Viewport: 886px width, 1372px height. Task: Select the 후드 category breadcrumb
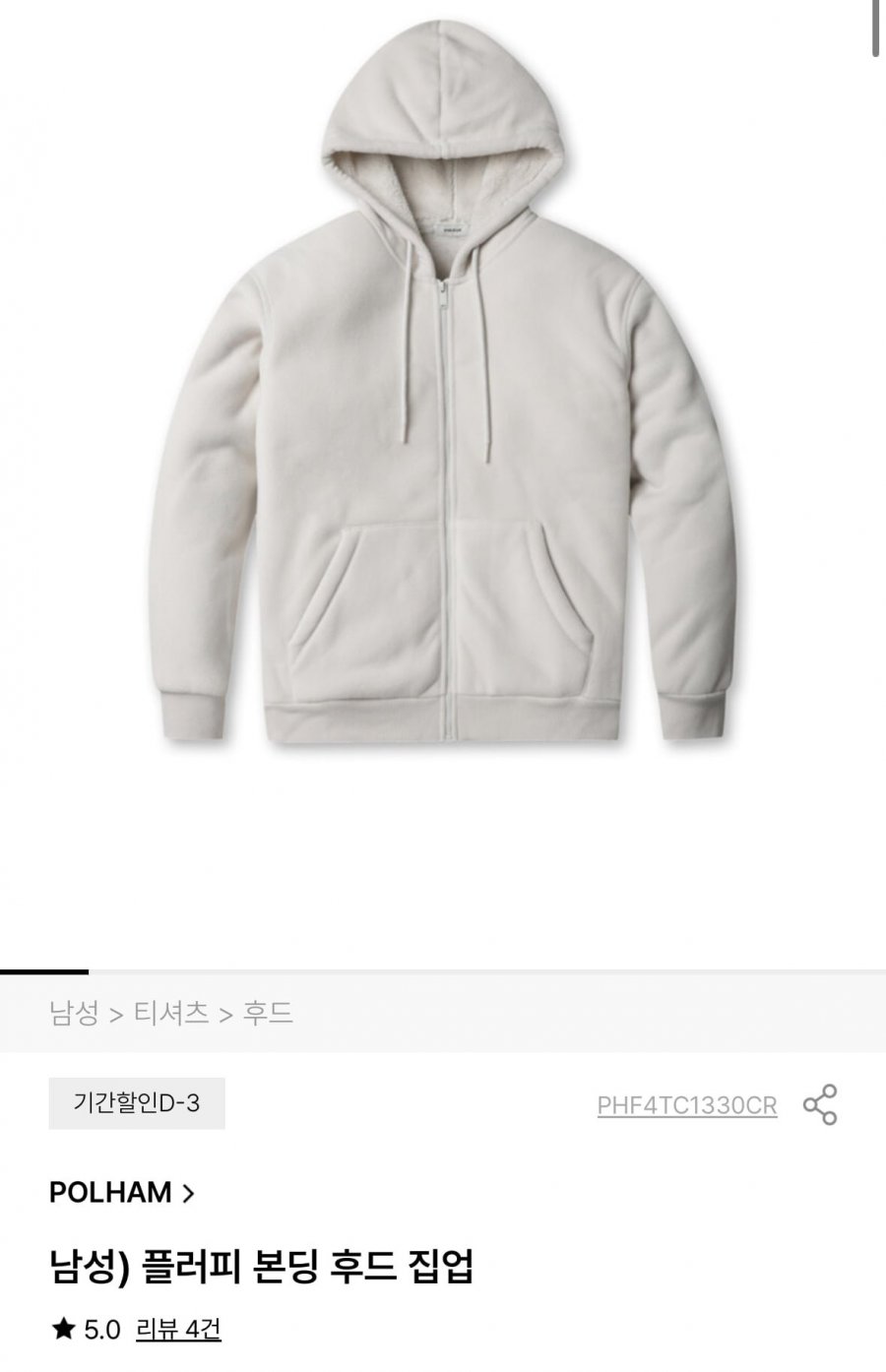click(268, 1013)
